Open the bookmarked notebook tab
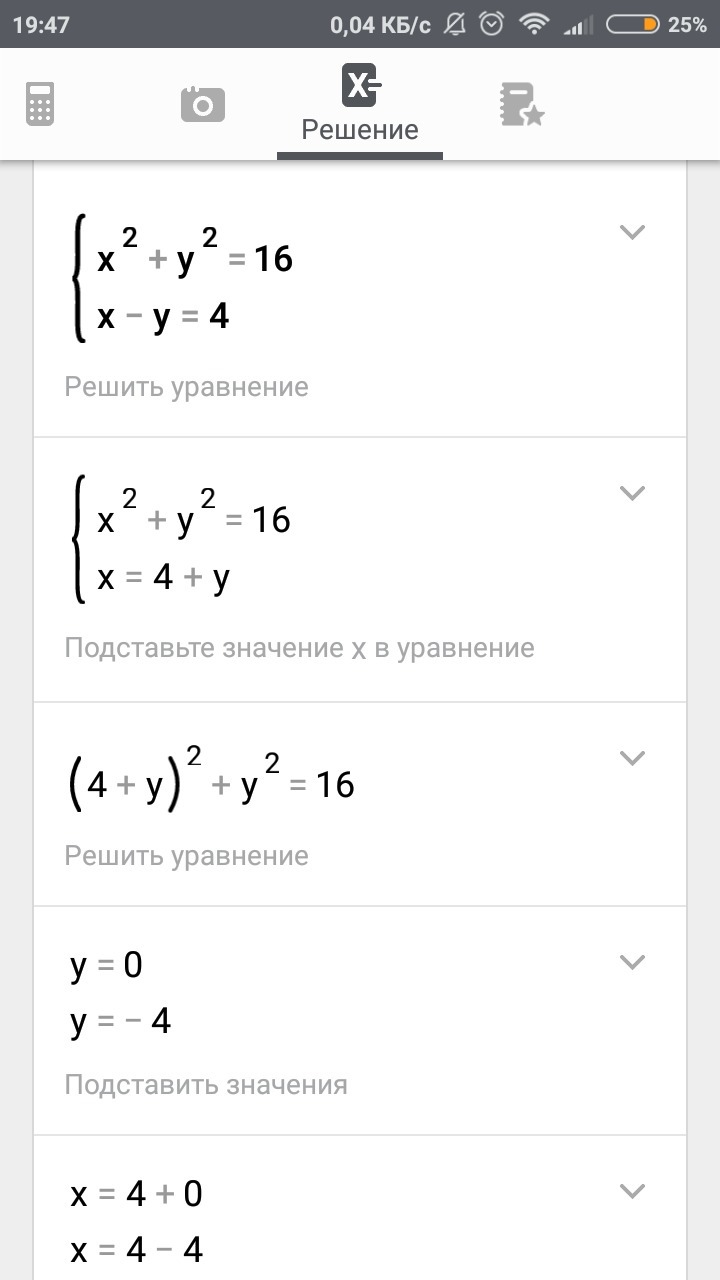 521,104
